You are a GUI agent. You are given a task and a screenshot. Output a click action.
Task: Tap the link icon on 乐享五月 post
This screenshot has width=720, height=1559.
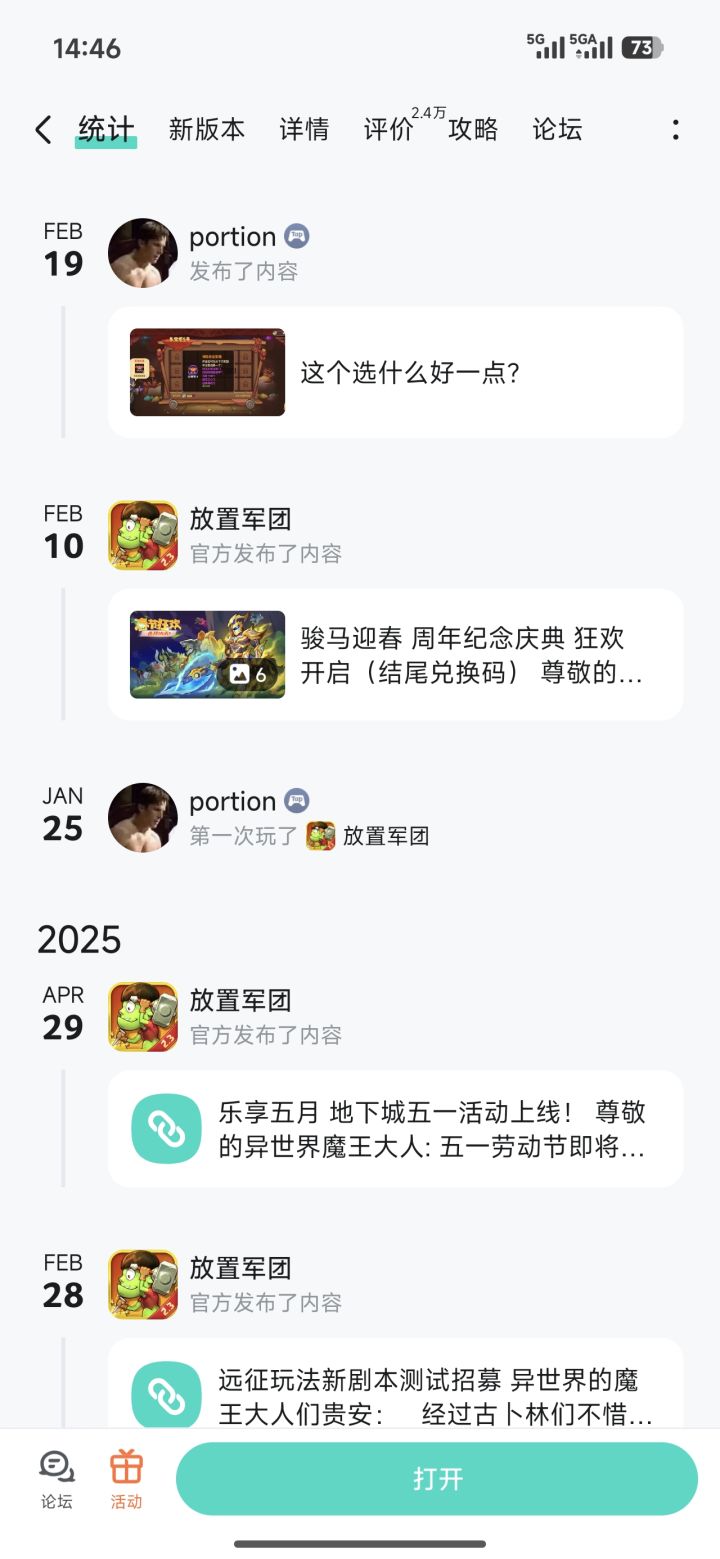point(166,1128)
